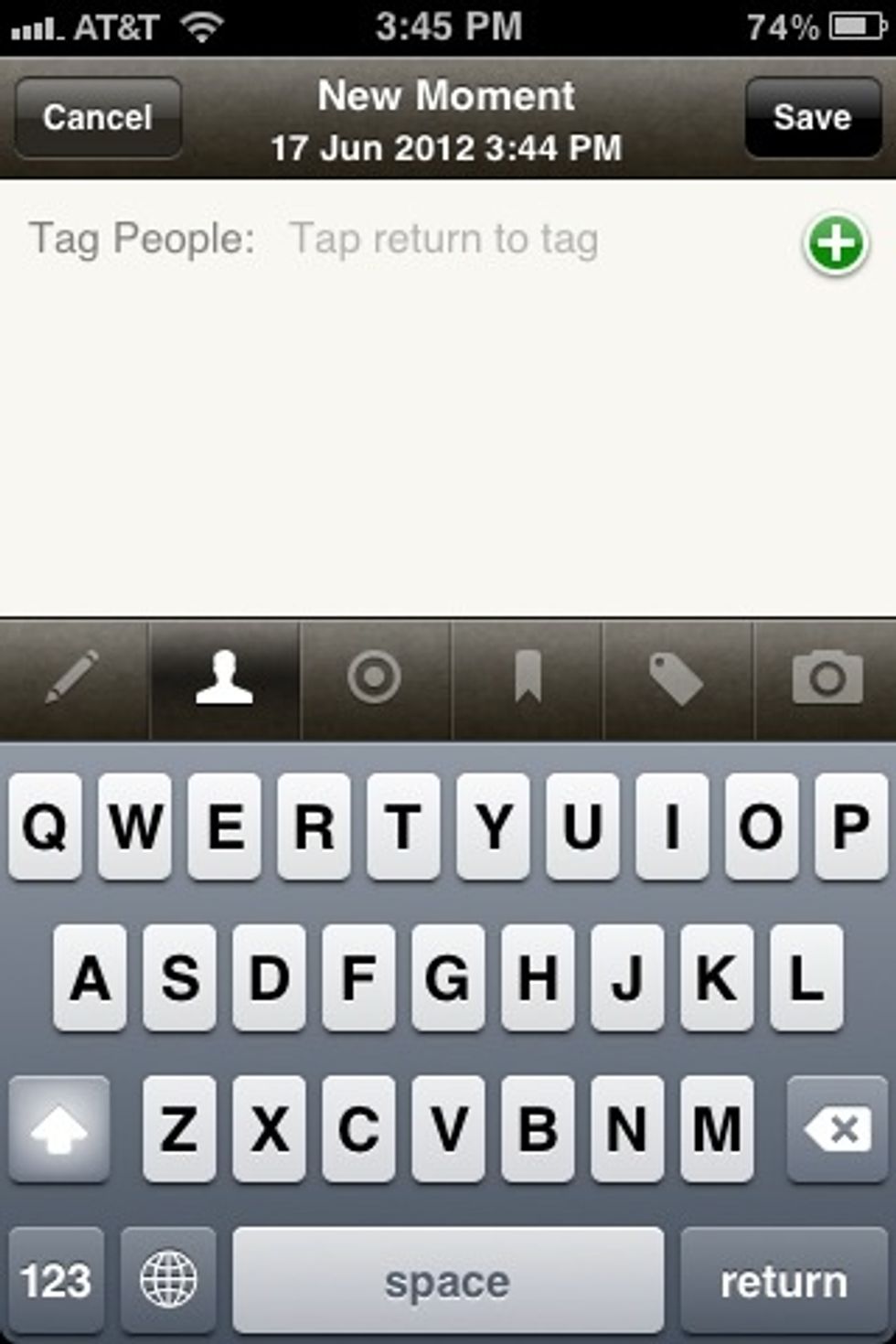Open the camera tab
Screen dimensions: 896x1344
(x=827, y=678)
